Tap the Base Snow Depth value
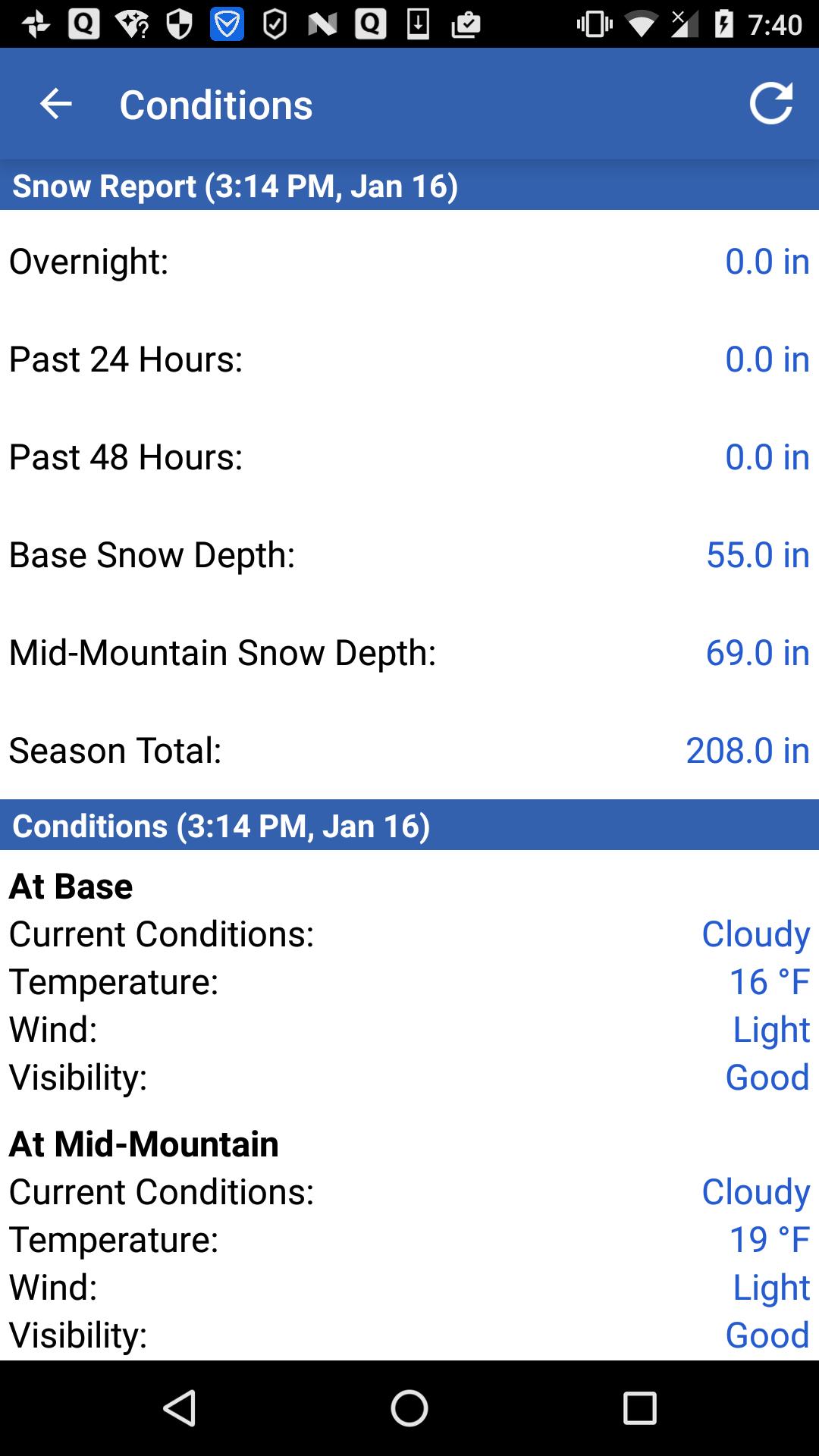The image size is (819, 1456). tap(758, 554)
